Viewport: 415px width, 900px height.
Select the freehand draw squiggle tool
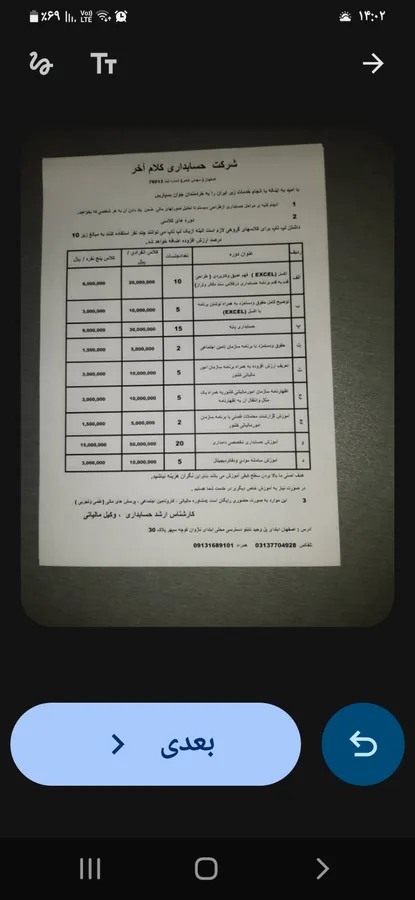coord(41,63)
